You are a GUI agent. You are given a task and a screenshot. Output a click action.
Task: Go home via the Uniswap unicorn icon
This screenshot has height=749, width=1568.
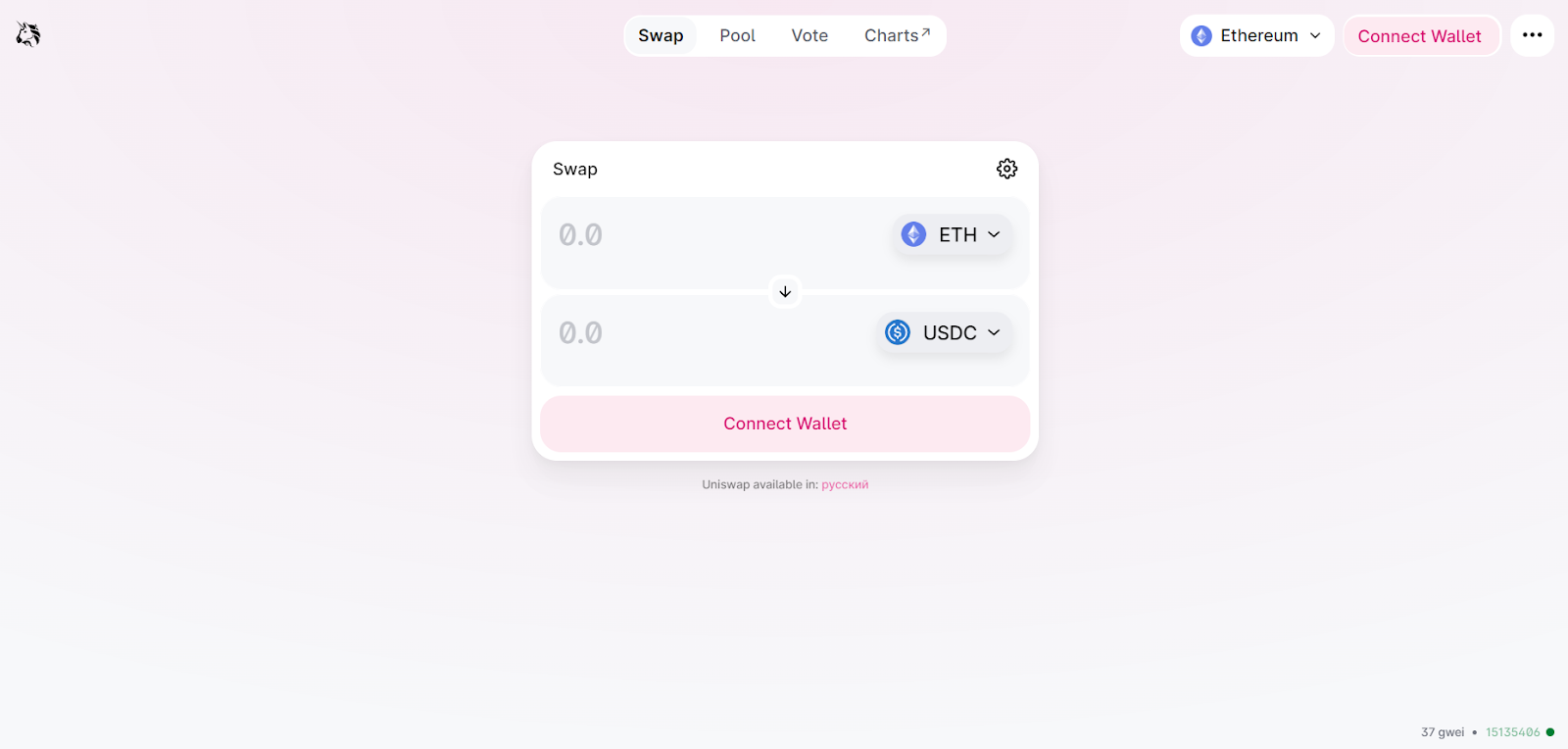click(28, 35)
